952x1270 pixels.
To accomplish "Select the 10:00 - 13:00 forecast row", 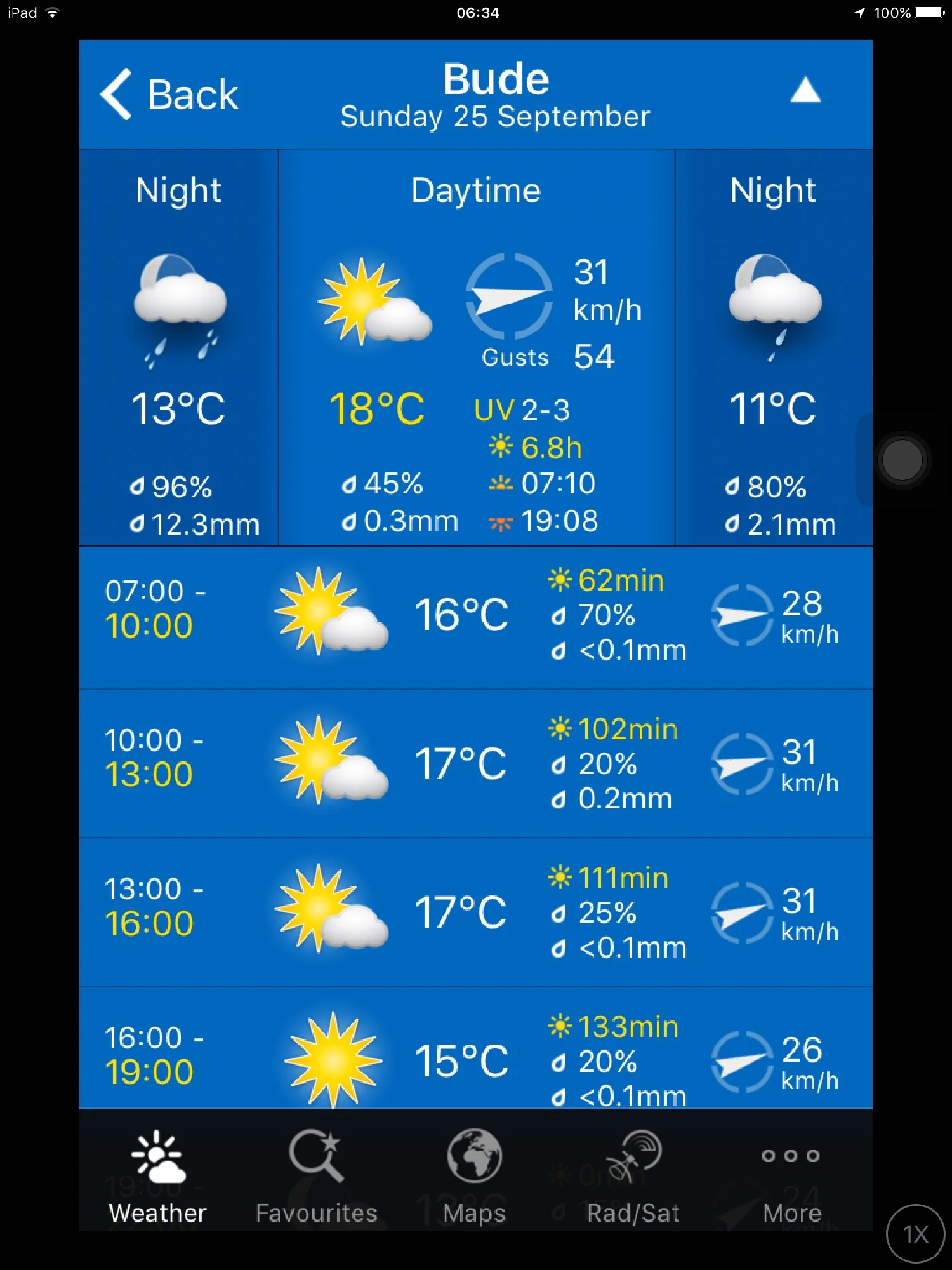I will pyautogui.click(x=475, y=764).
